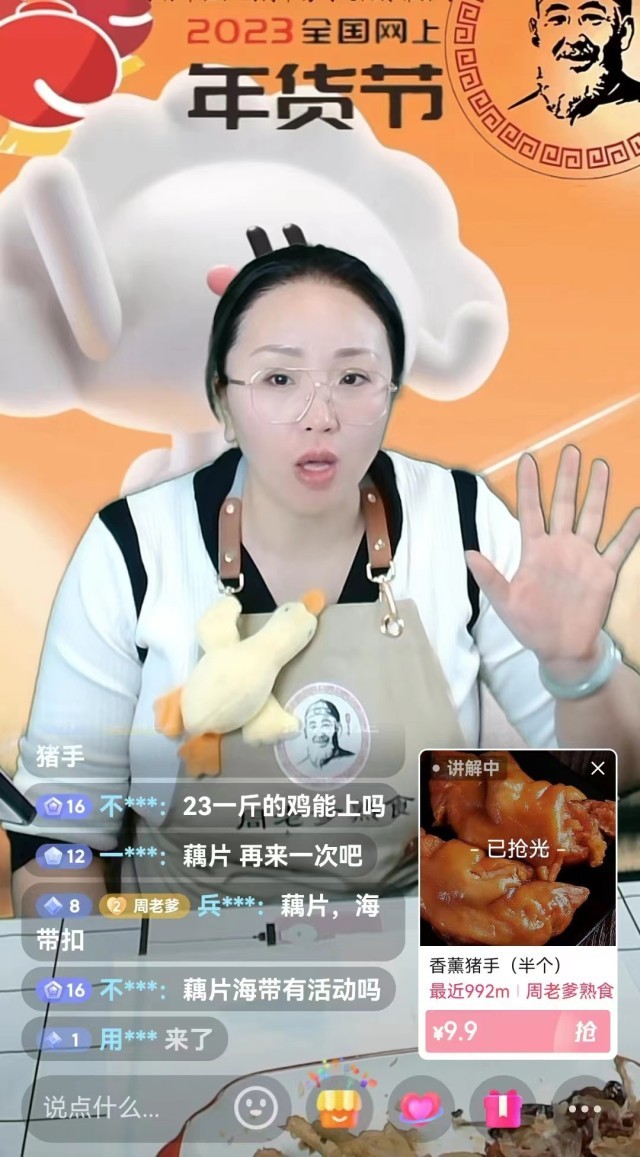Open the live shop cart icon
The height and width of the screenshot is (1157, 640).
[x=339, y=1107]
